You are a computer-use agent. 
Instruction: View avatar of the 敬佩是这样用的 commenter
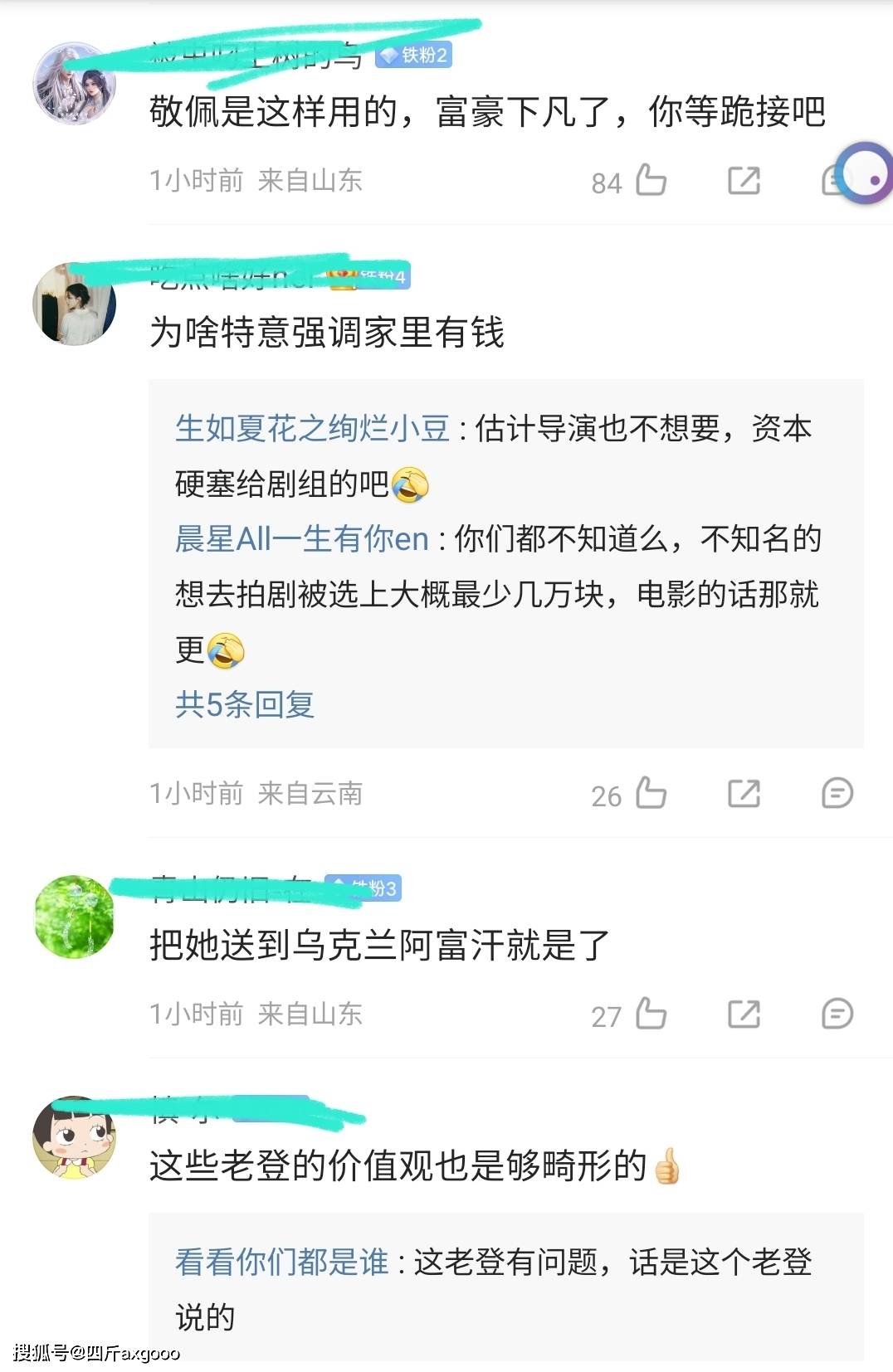pos(74,84)
